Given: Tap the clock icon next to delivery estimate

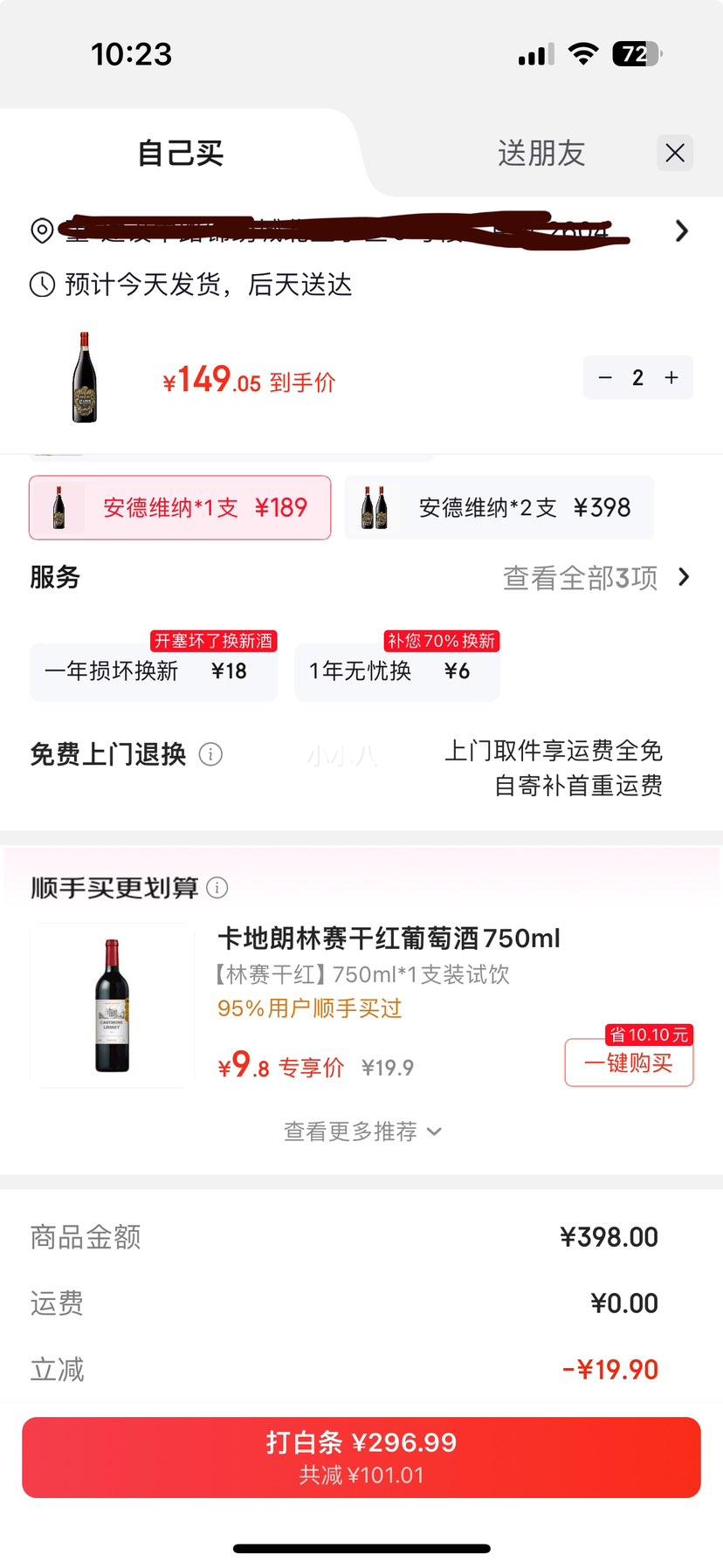Looking at the screenshot, I should pos(40,285).
